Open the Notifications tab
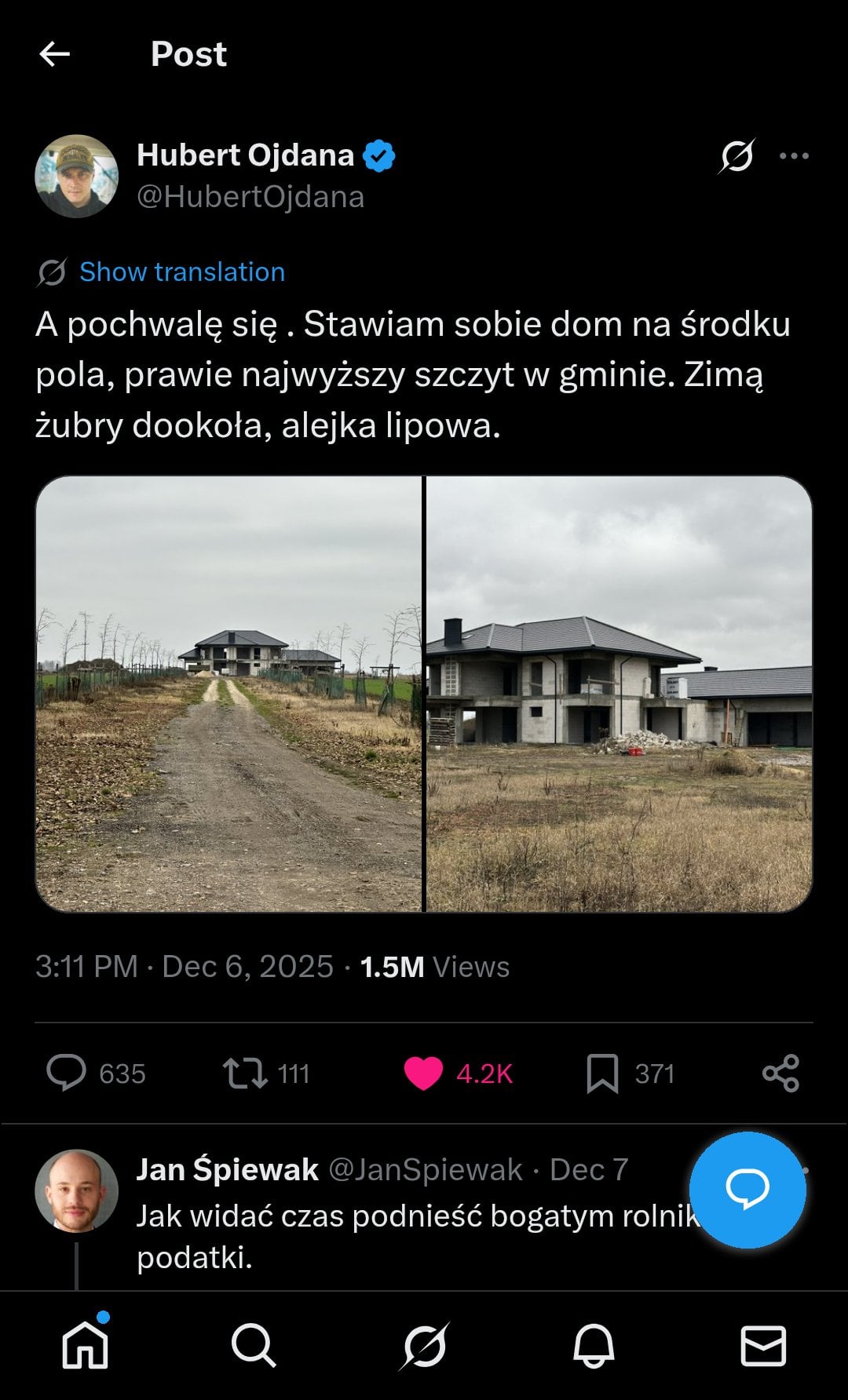The image size is (848, 1400). pyautogui.click(x=594, y=1346)
